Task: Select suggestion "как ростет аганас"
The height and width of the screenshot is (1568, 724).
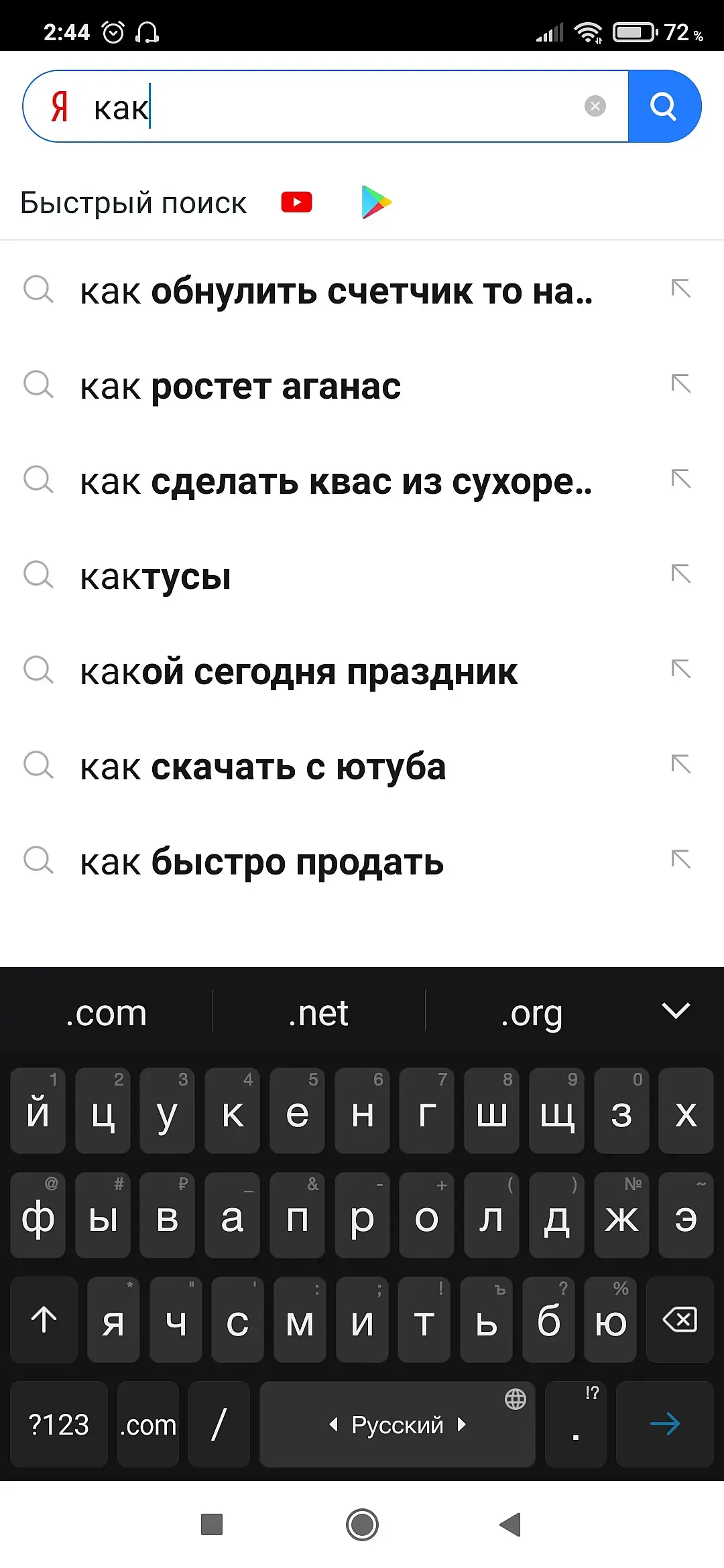Action: (x=240, y=387)
